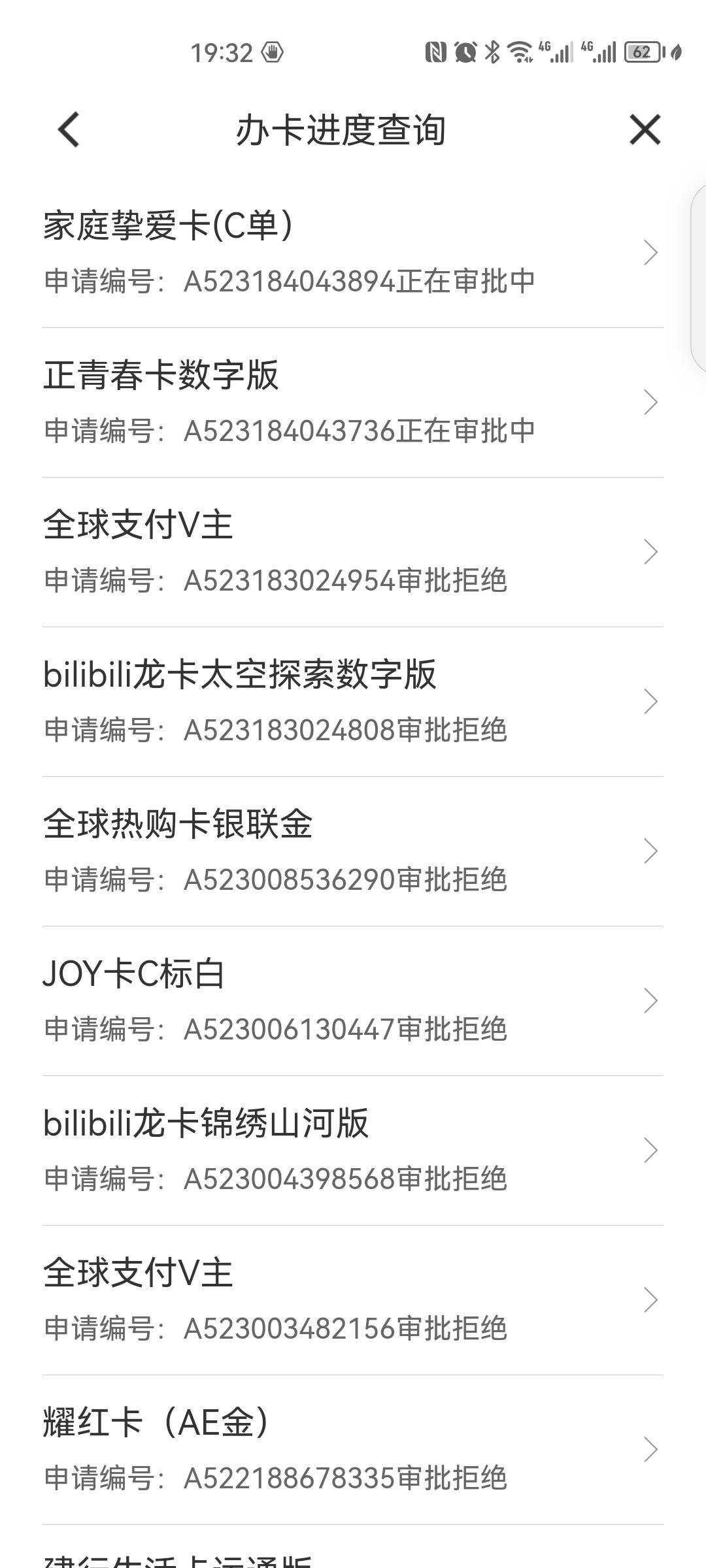Open bilibili龙卡太空探索数字版 application details
The height and width of the screenshot is (1568, 706).
click(353, 702)
